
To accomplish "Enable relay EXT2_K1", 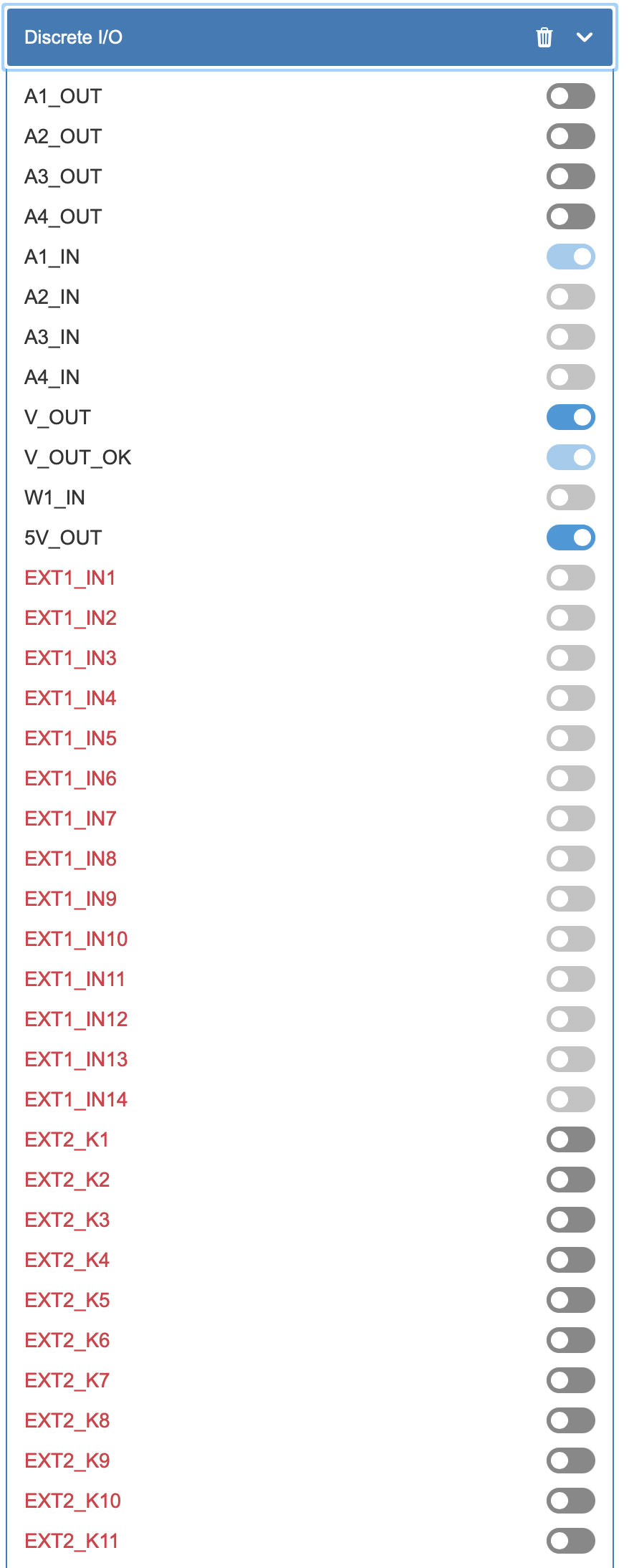I will click(570, 1139).
